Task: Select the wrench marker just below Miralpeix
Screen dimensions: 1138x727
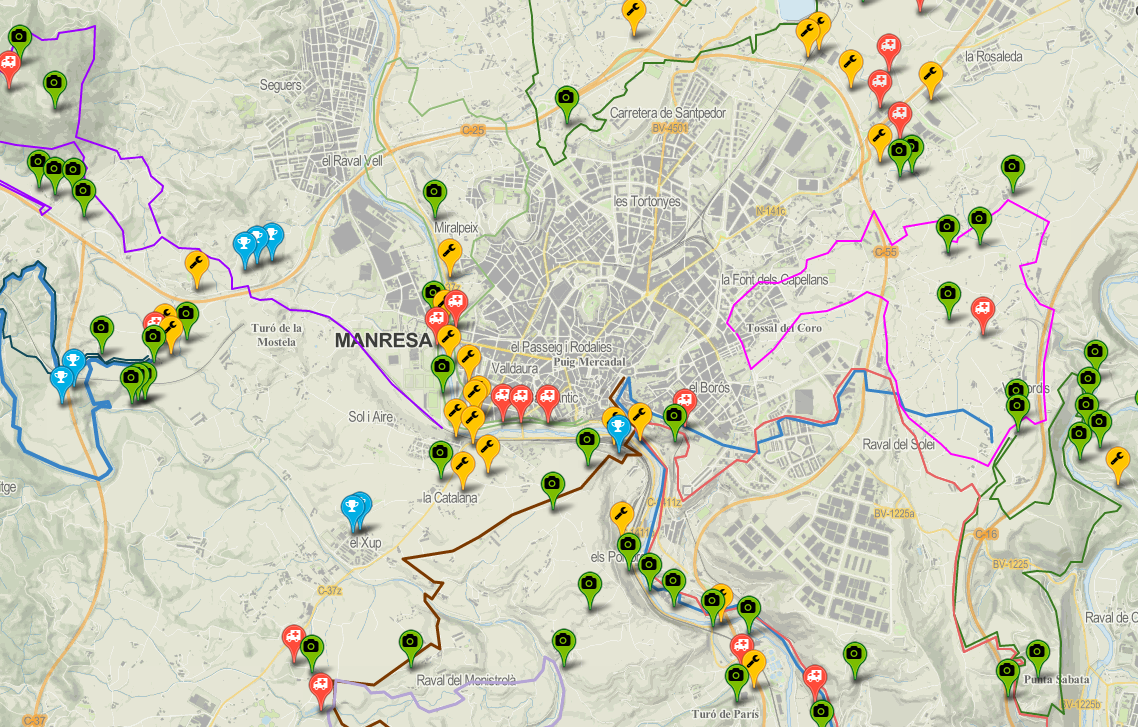Action: pyautogui.click(x=450, y=252)
